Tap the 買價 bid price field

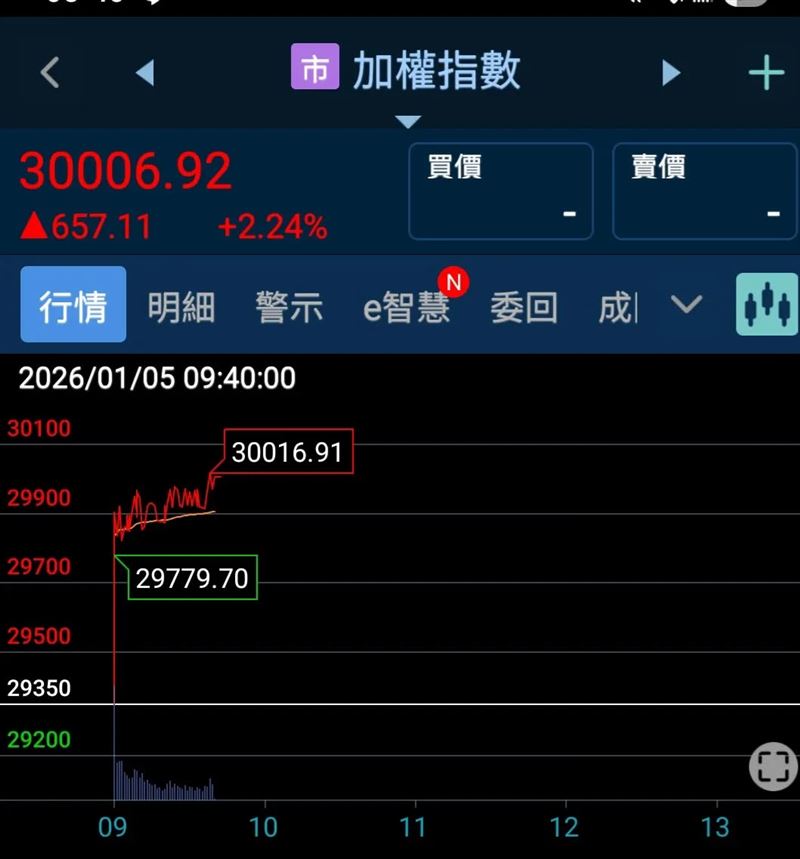(500, 190)
